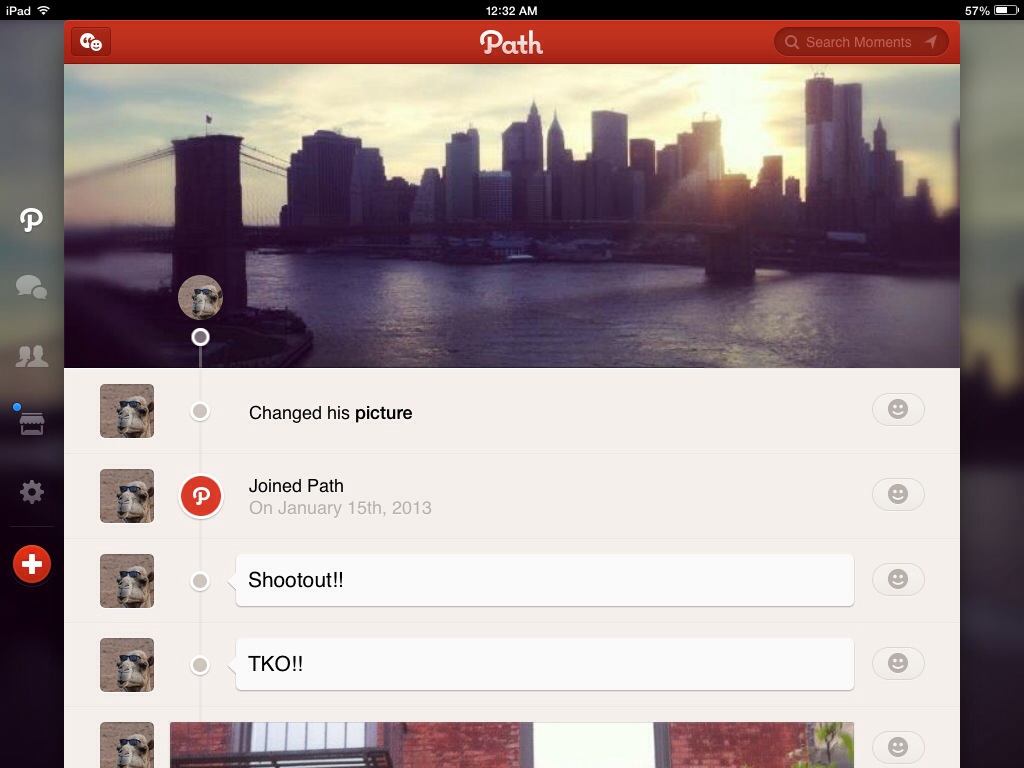React to the 'TKO!!' moment

[x=898, y=663]
